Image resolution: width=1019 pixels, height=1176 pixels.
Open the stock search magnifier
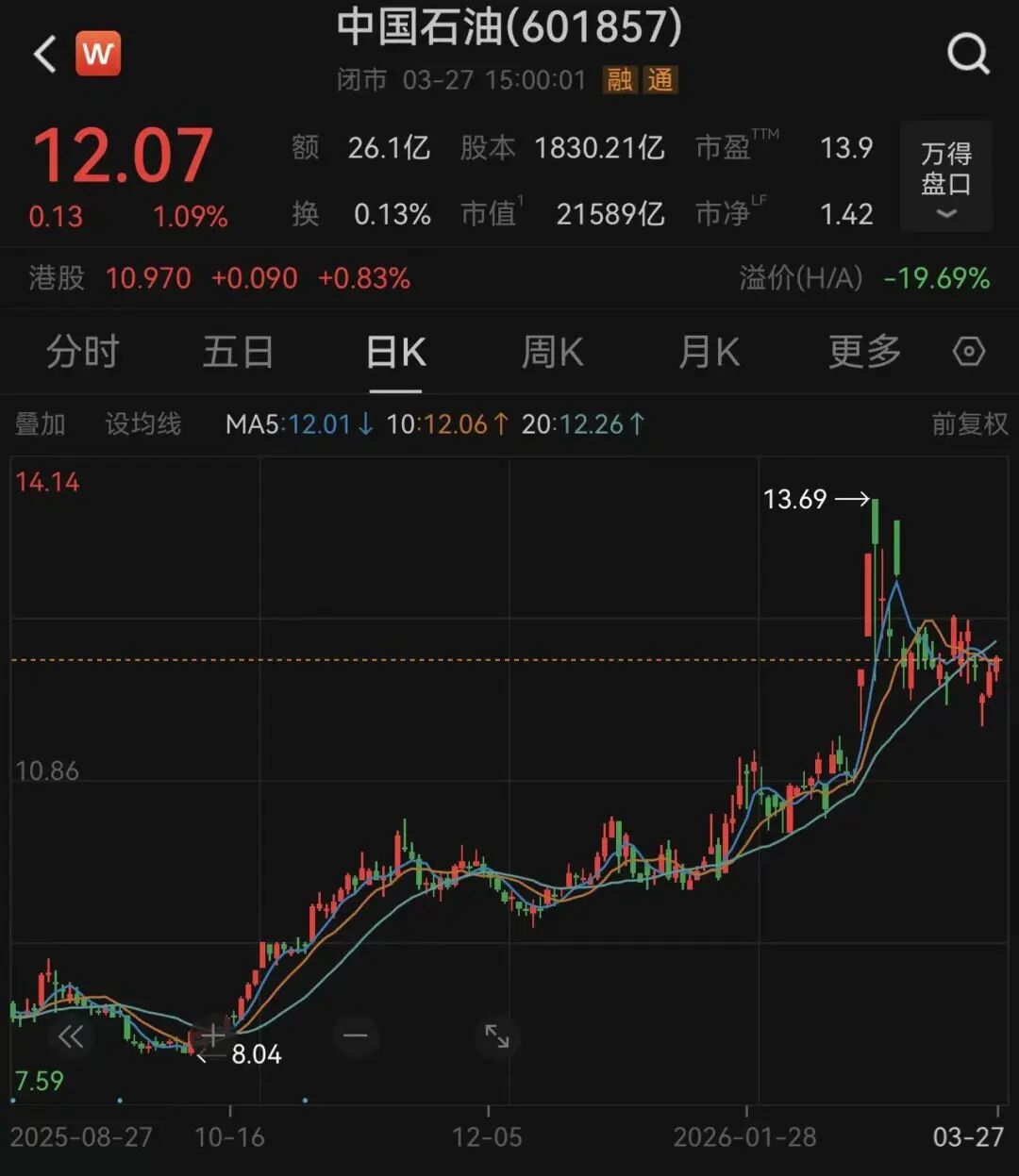[x=968, y=55]
